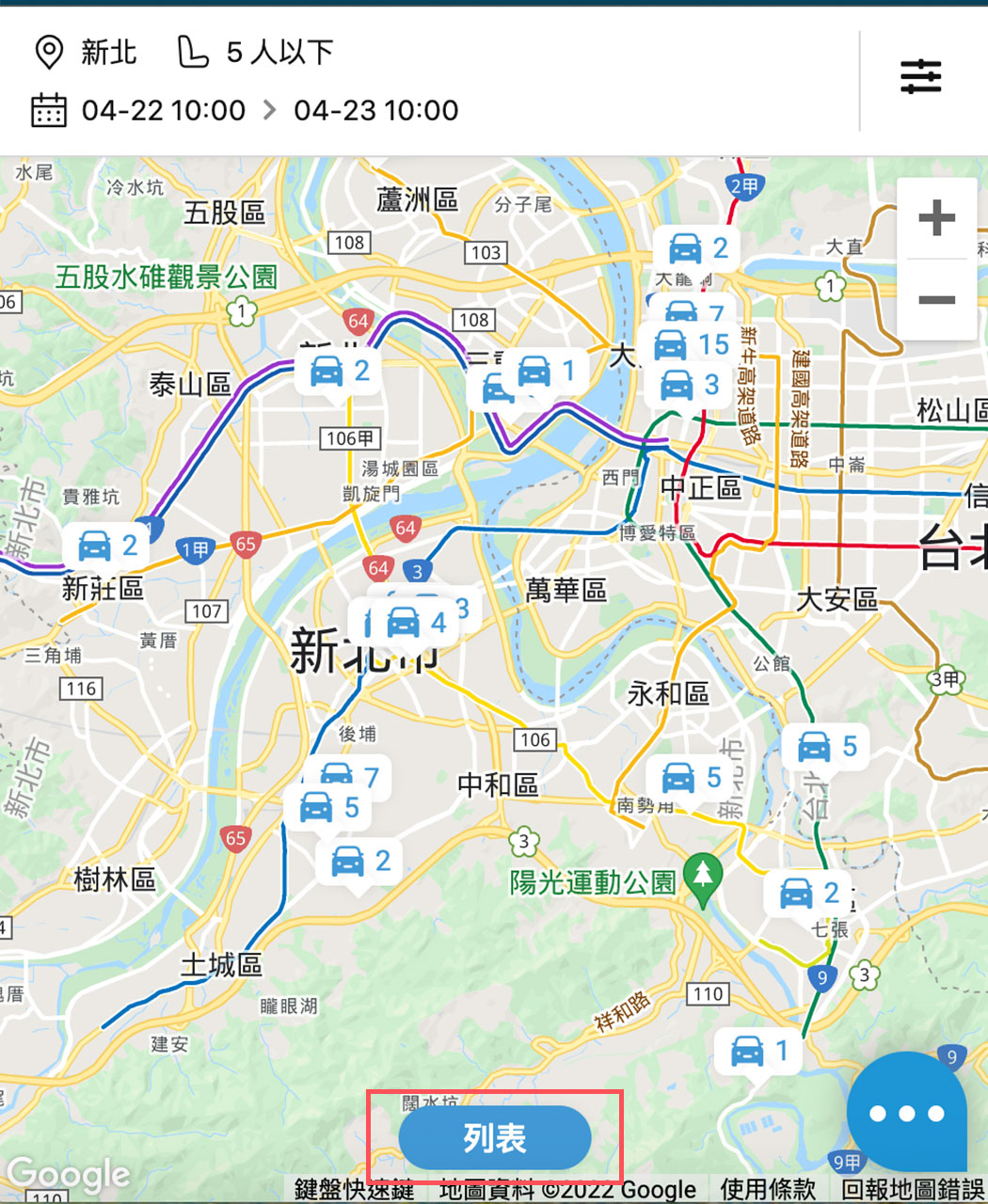Select the car marker showing 15
This screenshot has height=1204, width=988.
pos(692,345)
